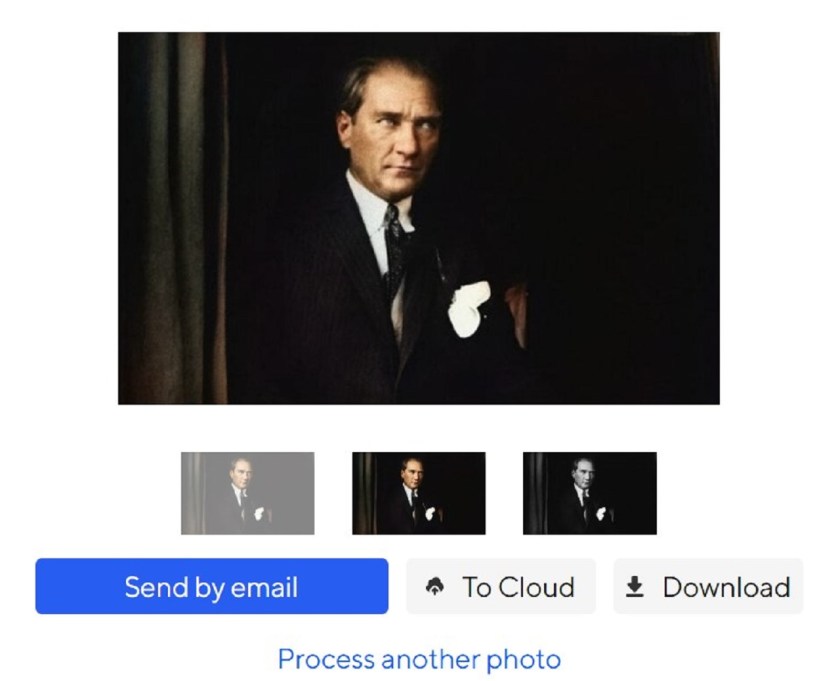The image size is (840, 681).
Task: Send the photo by email
Action: click(x=211, y=587)
